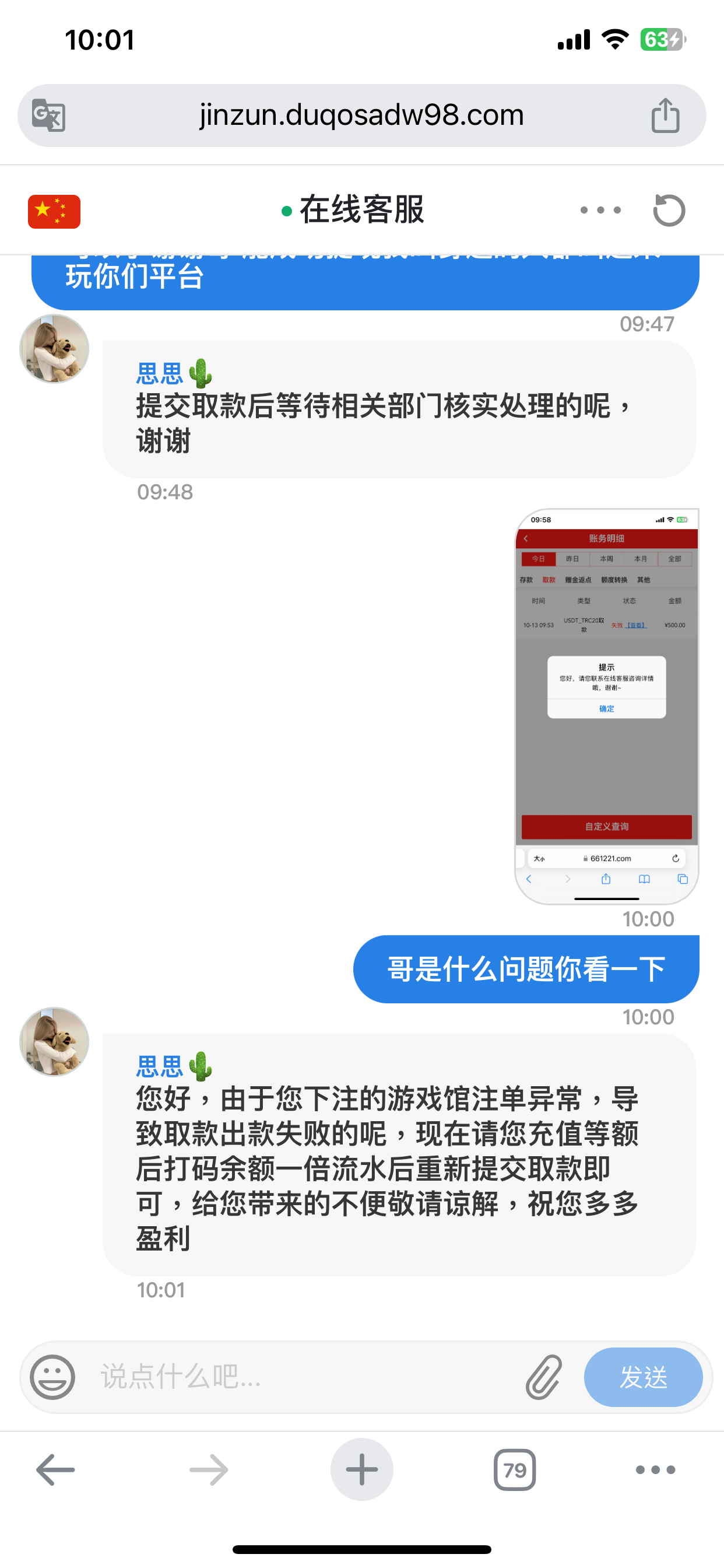Attach a file with the paperclip
The image size is (724, 1568).
click(543, 1377)
